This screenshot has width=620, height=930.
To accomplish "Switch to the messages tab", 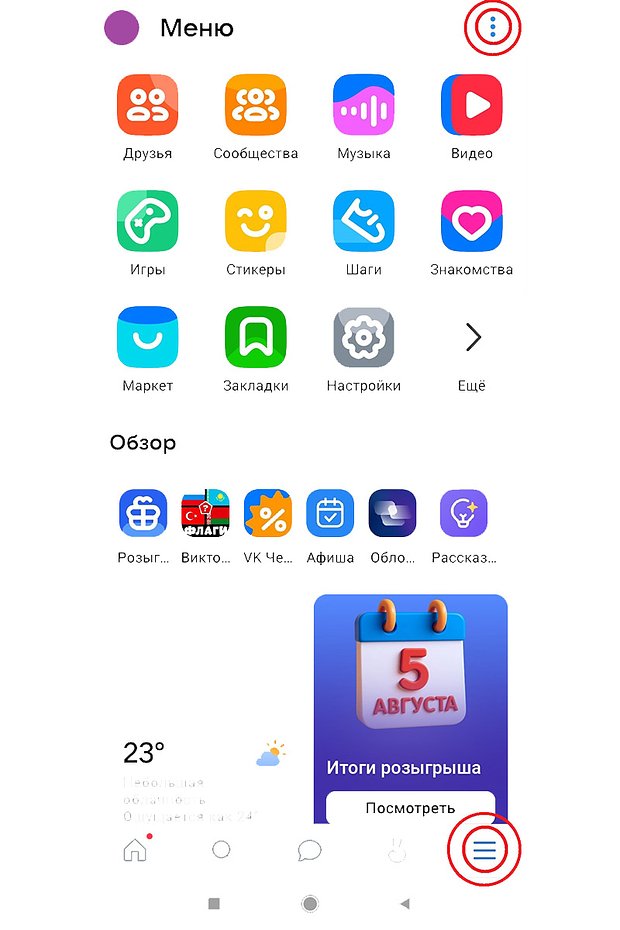I will [309, 850].
